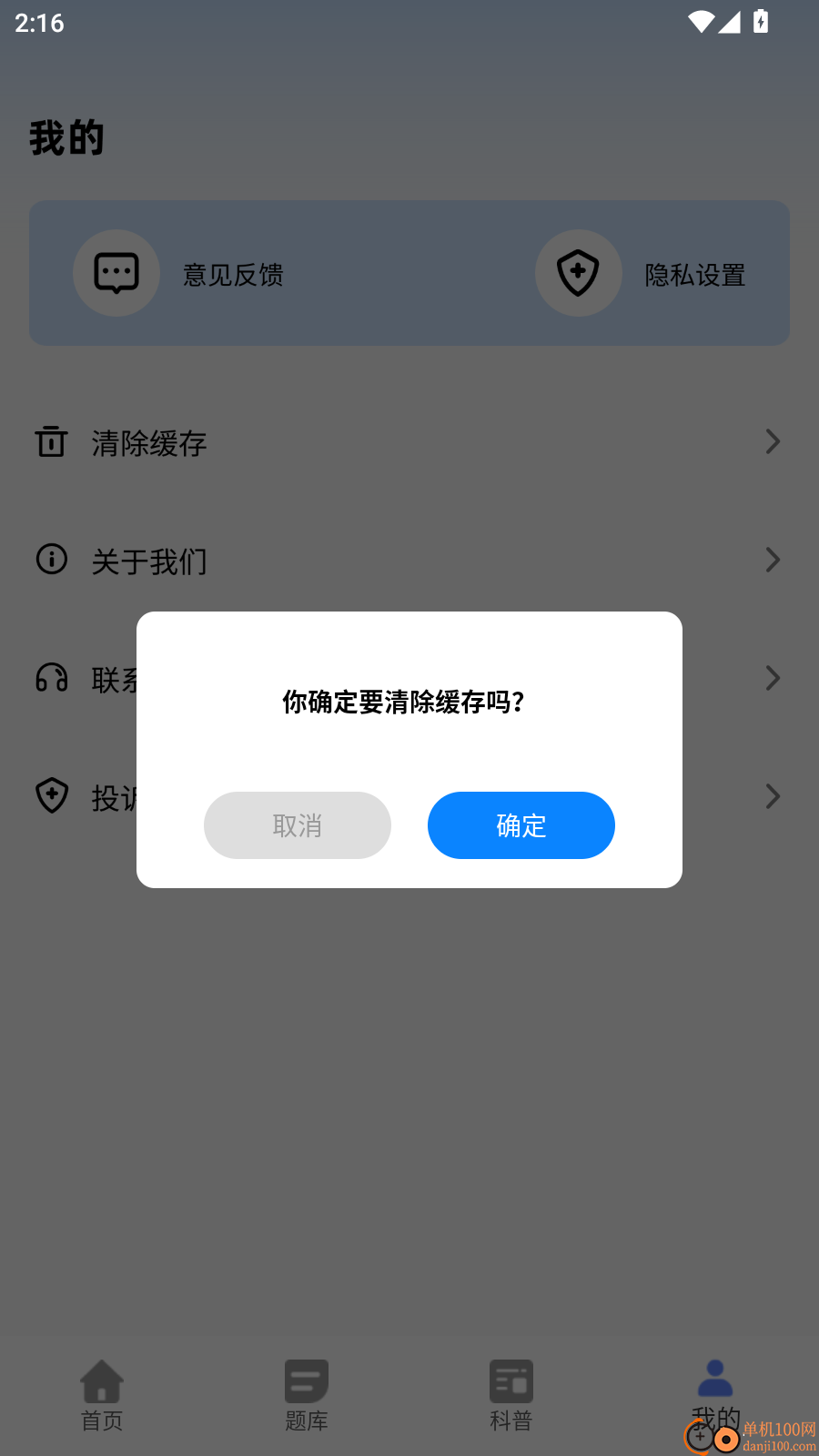
Task: Click the 隐私设置 shield icon
Action: [x=579, y=273]
